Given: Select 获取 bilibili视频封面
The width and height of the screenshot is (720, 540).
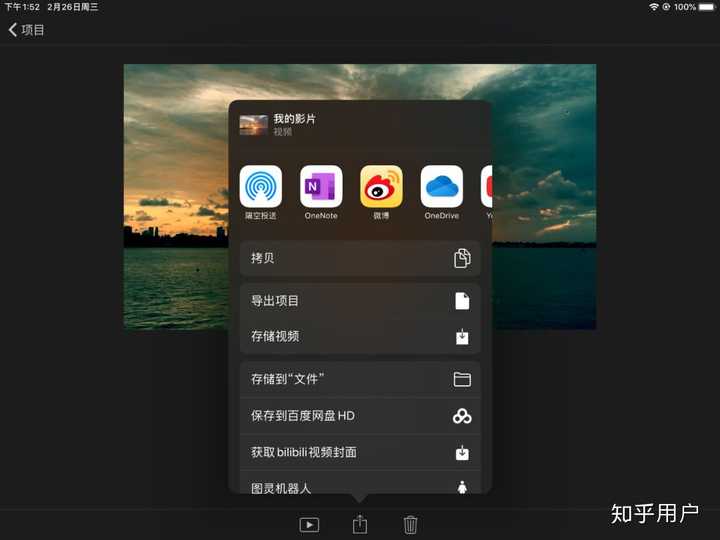Looking at the screenshot, I should point(360,452).
